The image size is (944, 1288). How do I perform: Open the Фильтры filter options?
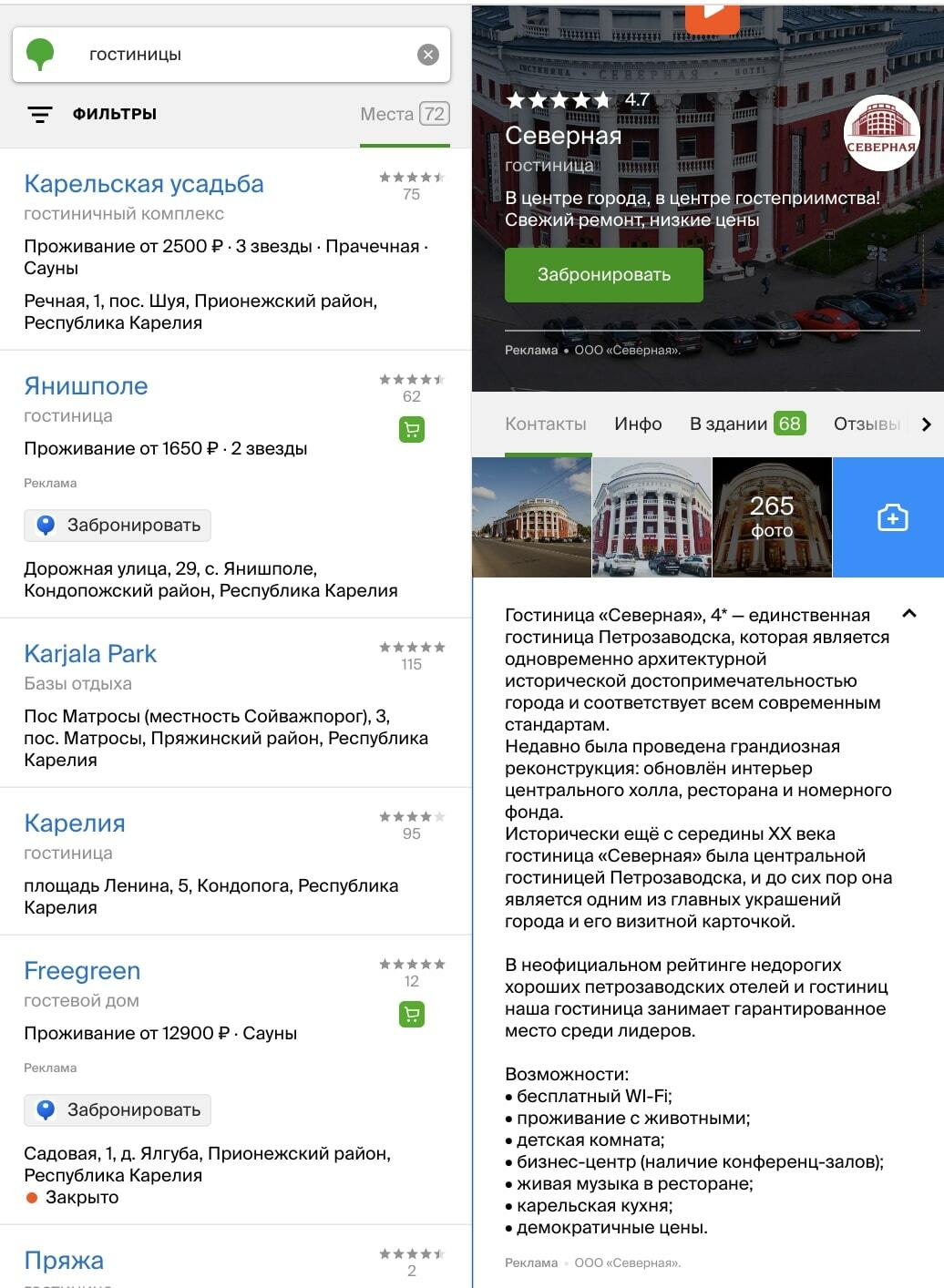(92, 114)
